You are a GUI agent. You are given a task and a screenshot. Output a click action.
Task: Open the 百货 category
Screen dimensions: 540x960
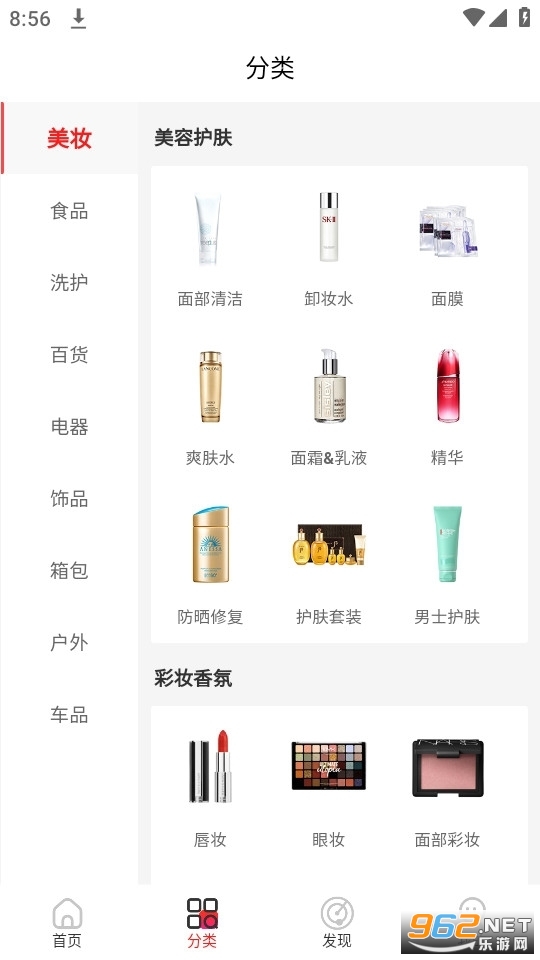[x=69, y=354]
